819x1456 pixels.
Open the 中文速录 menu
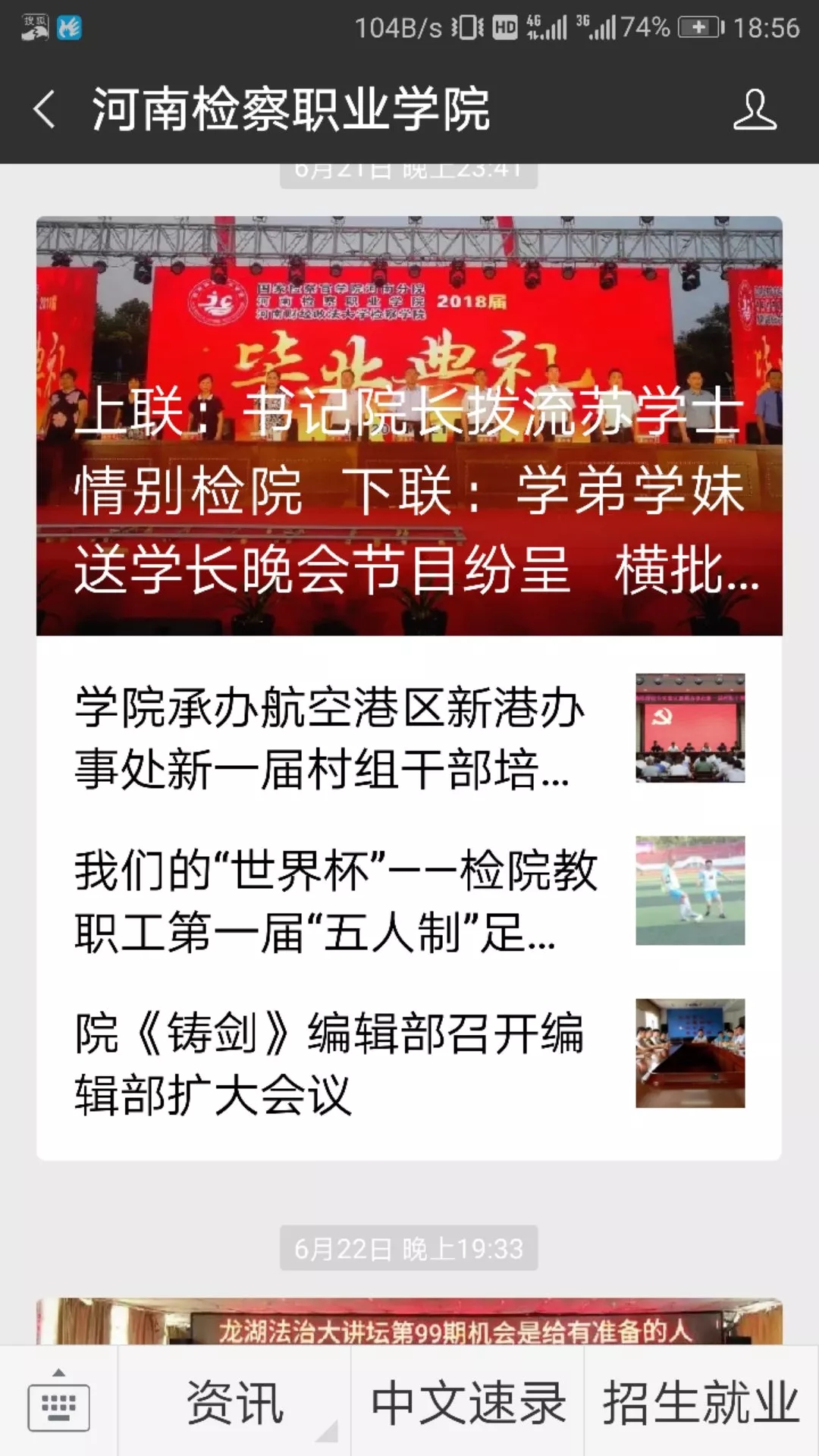468,1403
